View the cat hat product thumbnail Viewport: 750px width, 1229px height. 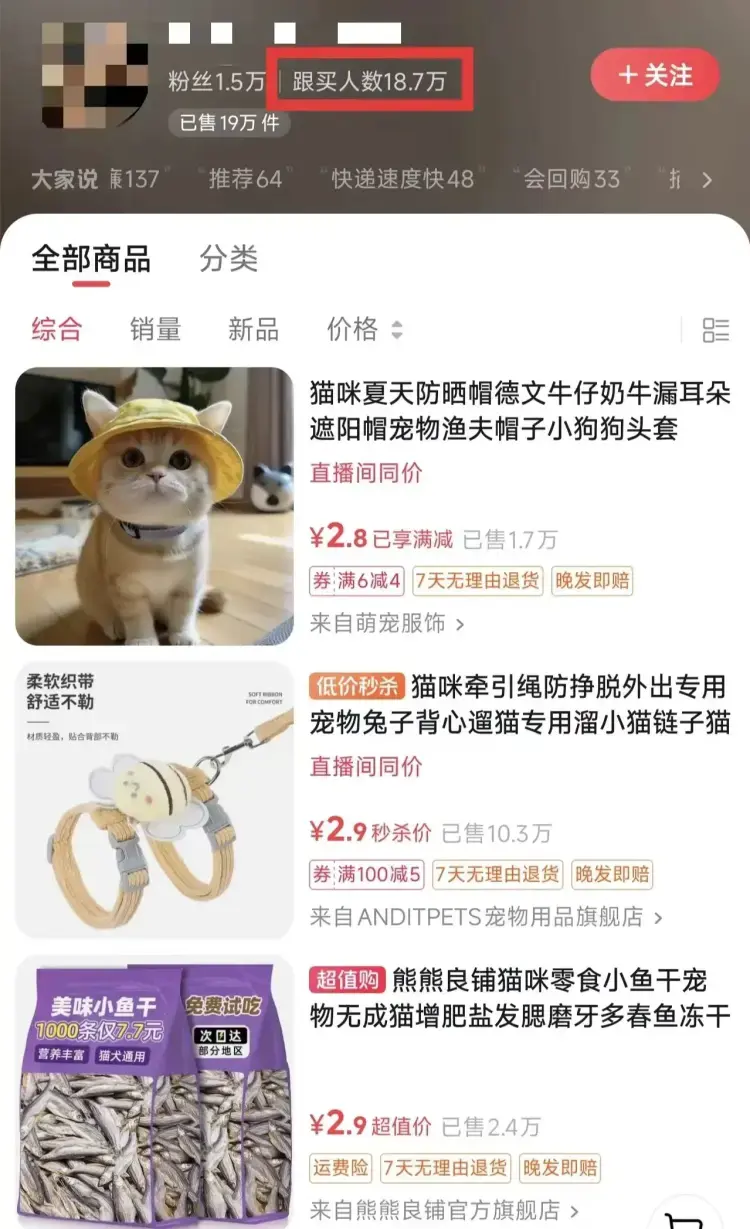[x=155, y=507]
